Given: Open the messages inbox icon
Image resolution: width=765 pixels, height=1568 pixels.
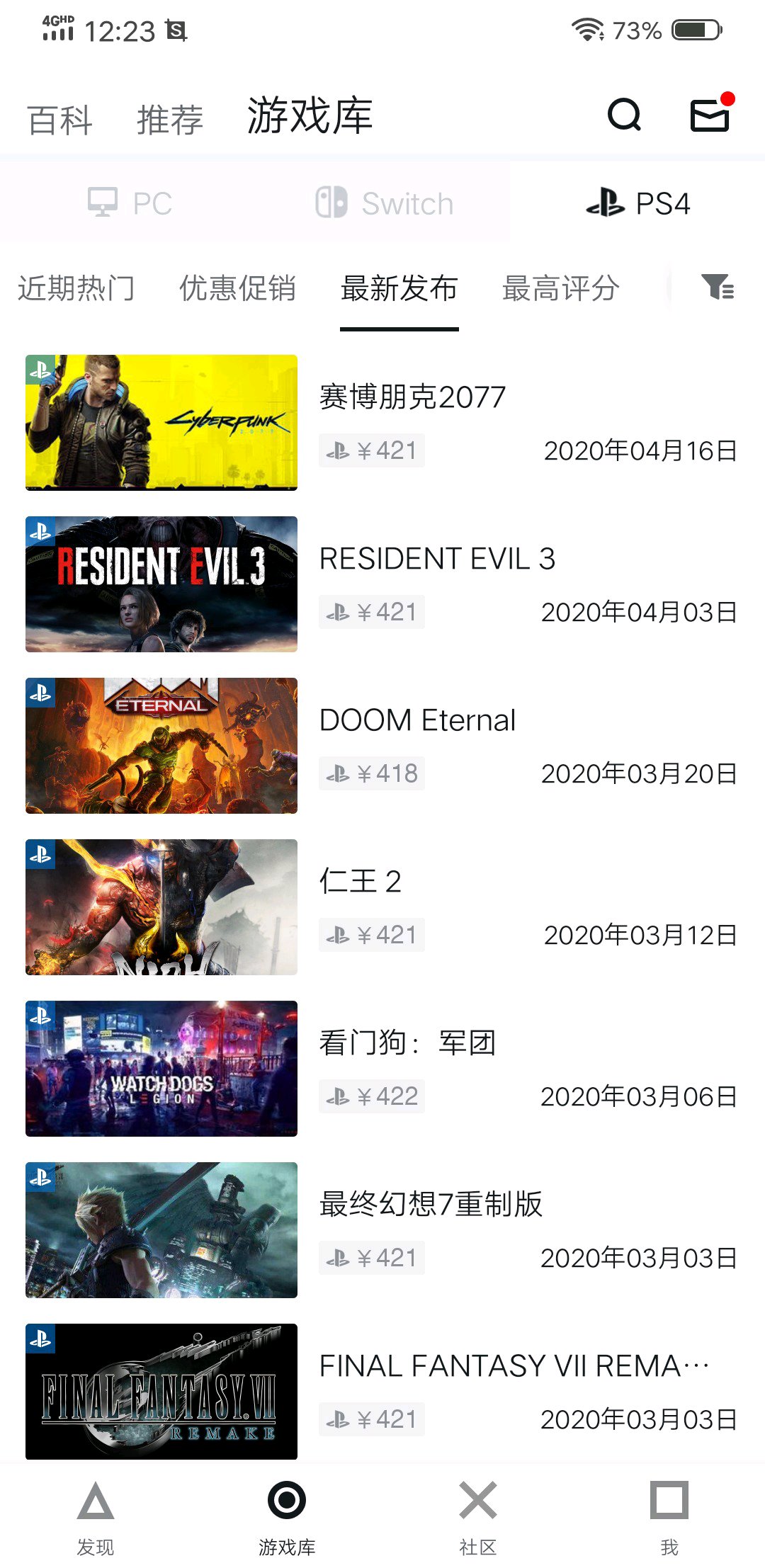Looking at the screenshot, I should (x=710, y=115).
